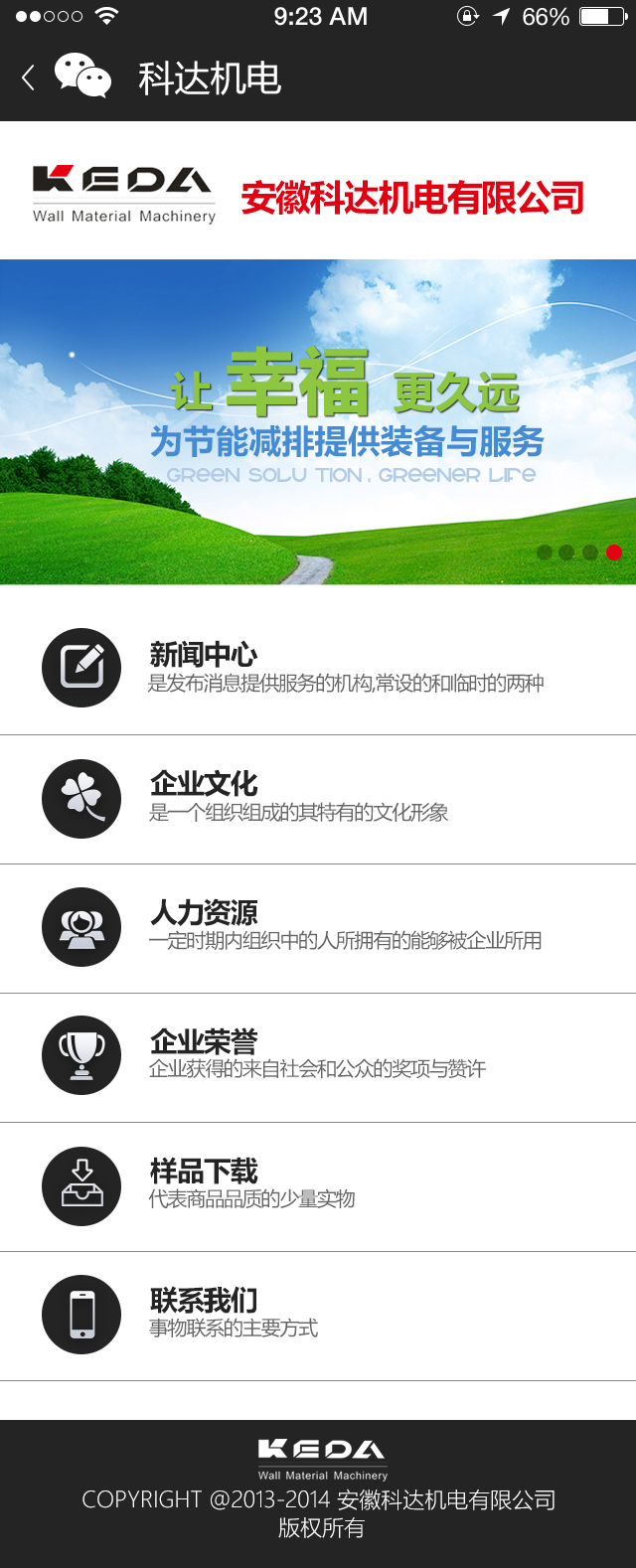View the 企业荣誉 honors page
The width and height of the screenshot is (636, 1568).
[318, 1055]
